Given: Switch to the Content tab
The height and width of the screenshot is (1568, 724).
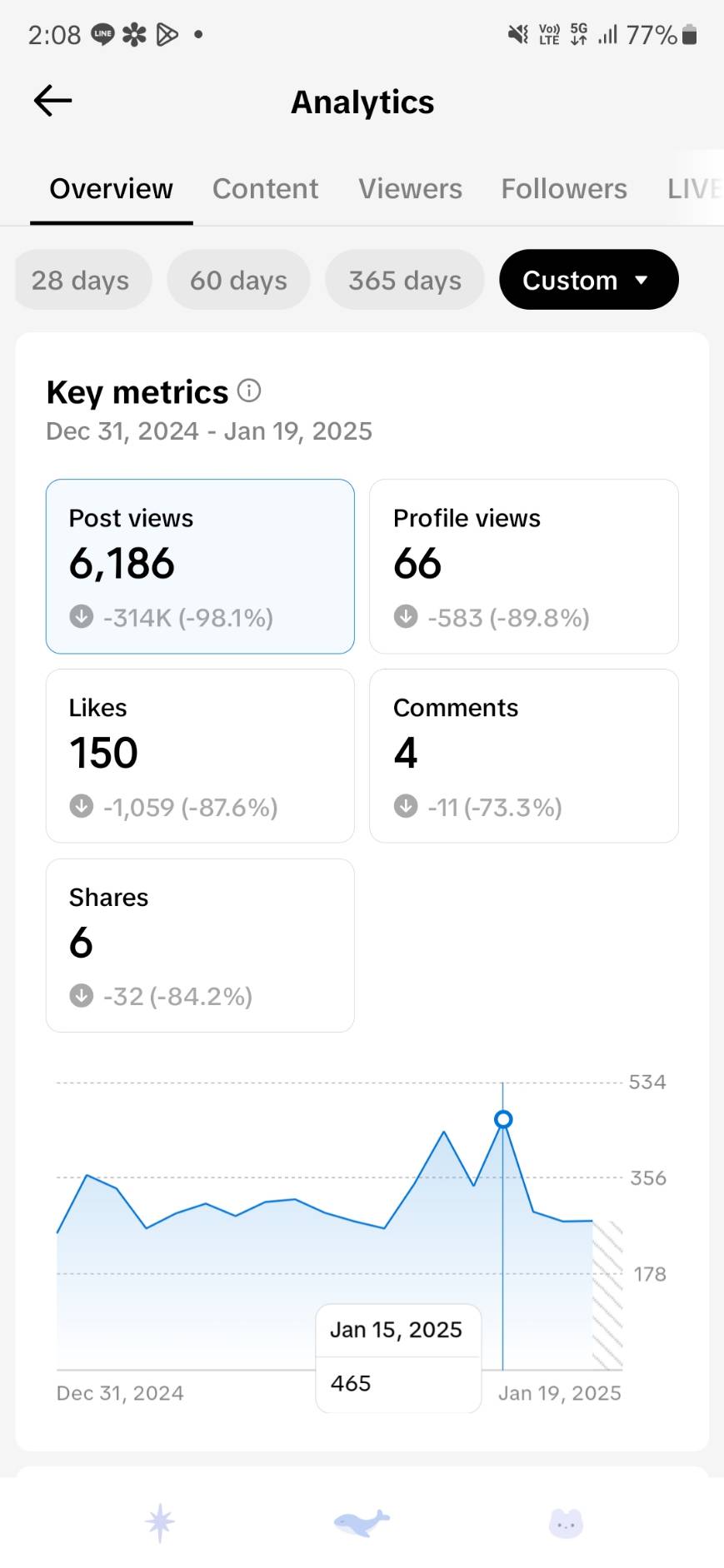Looking at the screenshot, I should coord(265,189).
